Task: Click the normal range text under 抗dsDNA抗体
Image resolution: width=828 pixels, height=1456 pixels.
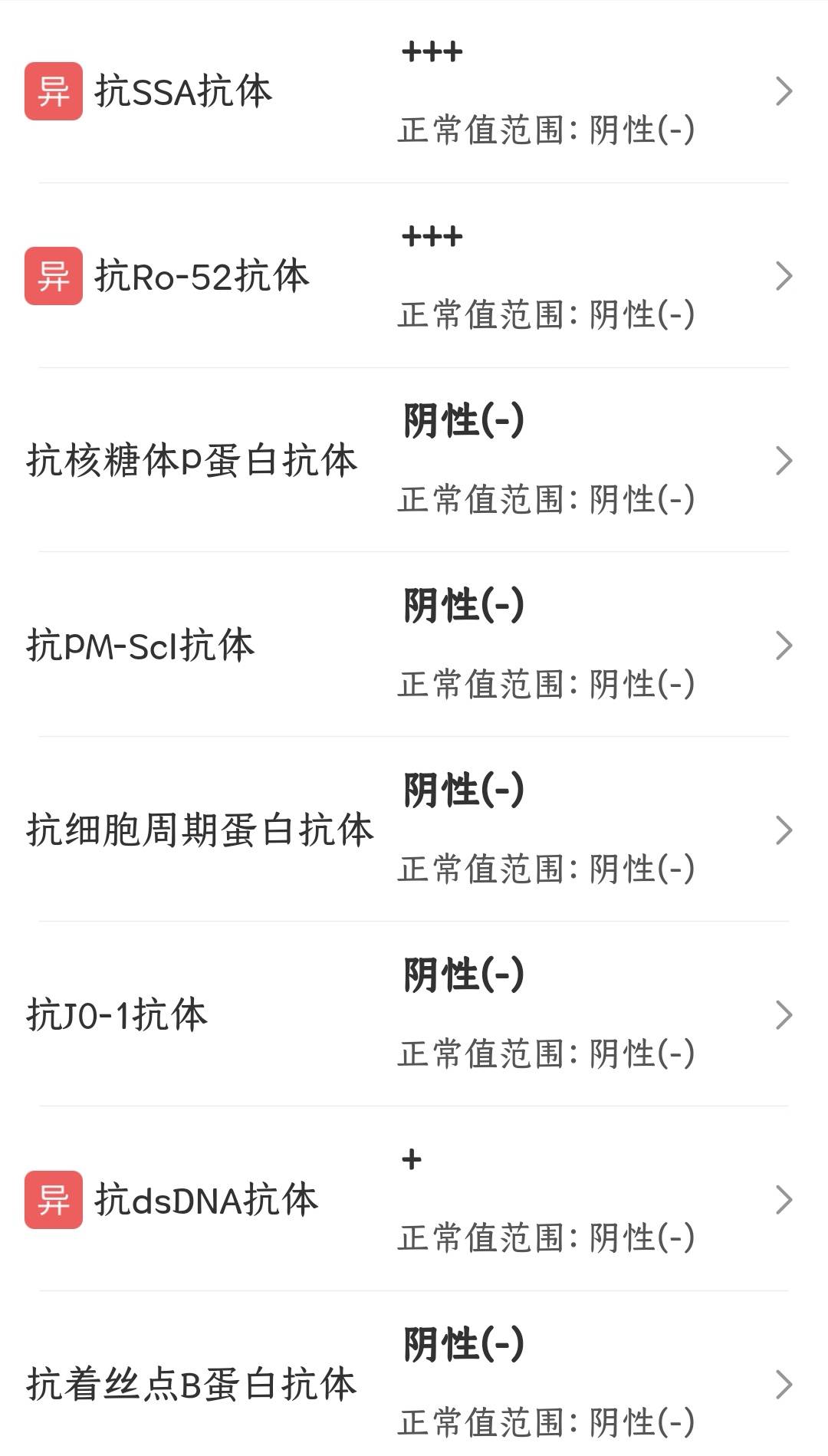Action: pyautogui.click(x=546, y=1236)
